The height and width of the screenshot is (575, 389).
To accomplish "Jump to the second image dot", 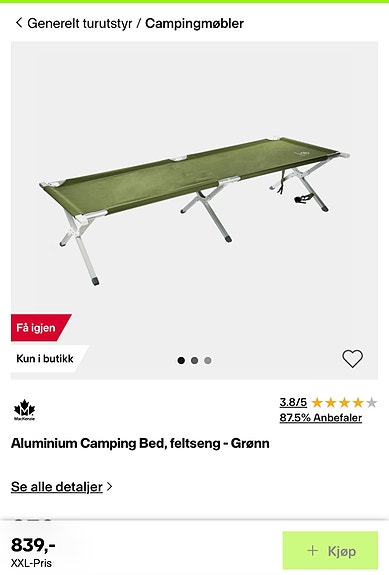I will (x=194, y=360).
